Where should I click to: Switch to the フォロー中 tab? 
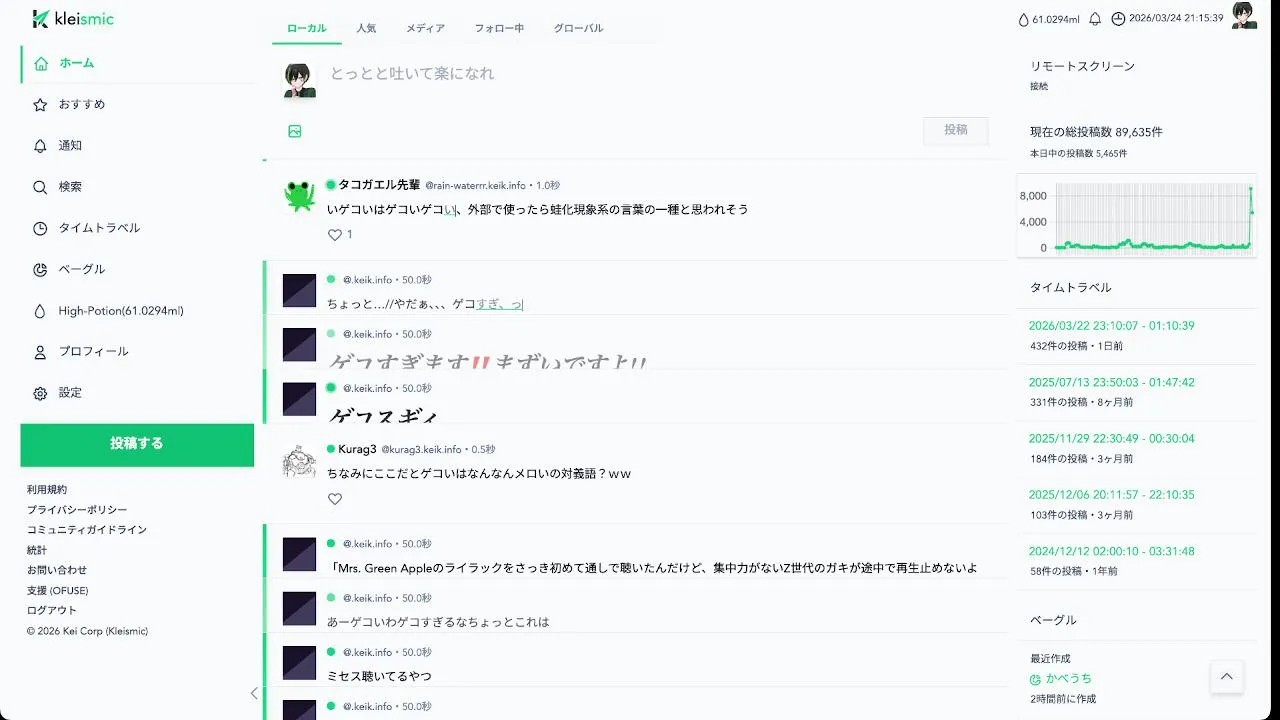click(499, 28)
